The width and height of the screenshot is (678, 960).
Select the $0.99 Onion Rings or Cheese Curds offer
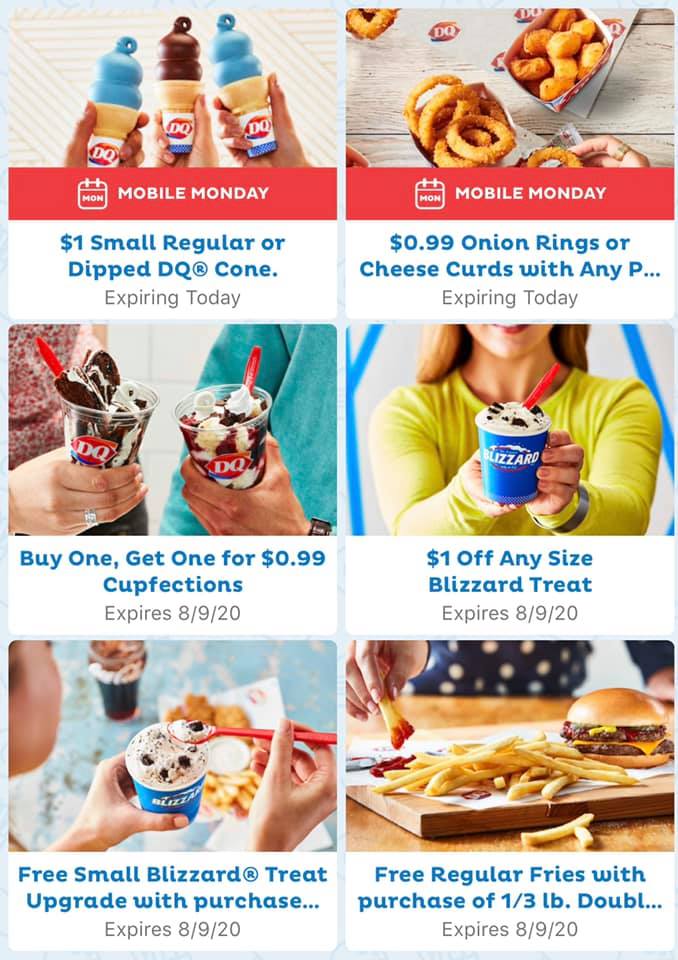click(510, 256)
